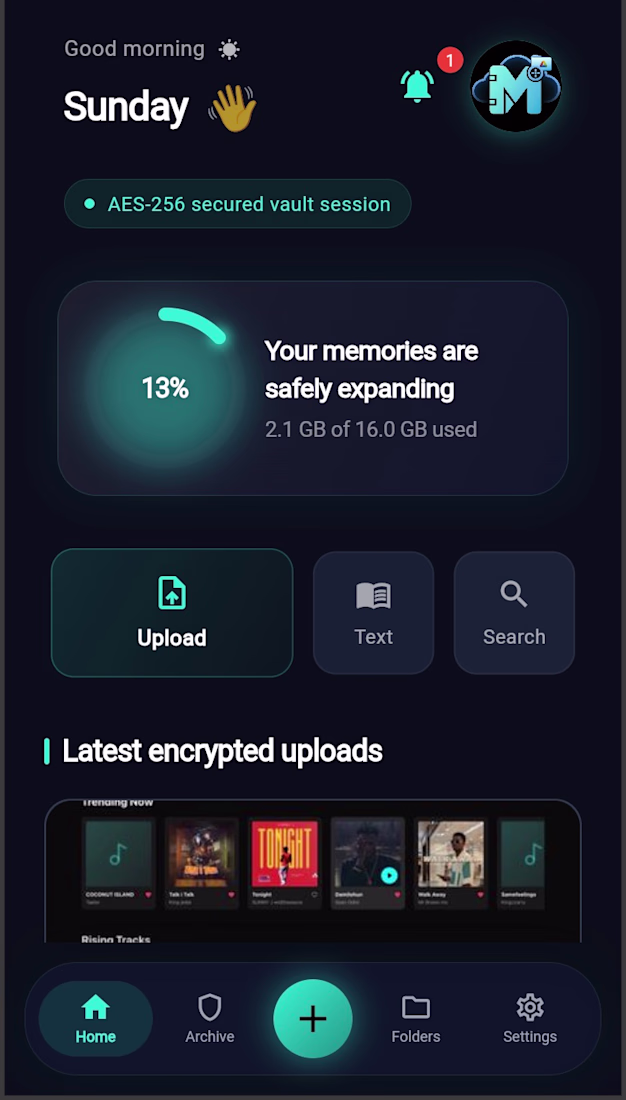
Task: Switch to the Archive tab
Action: [210, 1019]
